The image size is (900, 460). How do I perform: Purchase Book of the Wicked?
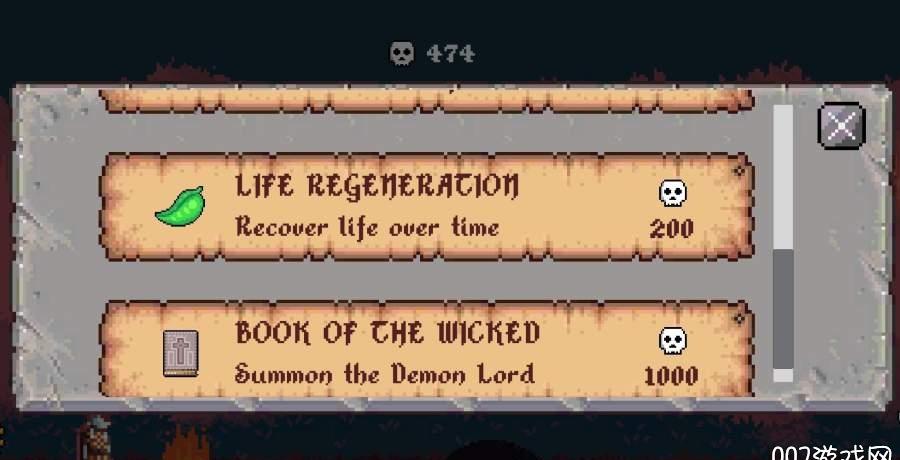click(427, 350)
